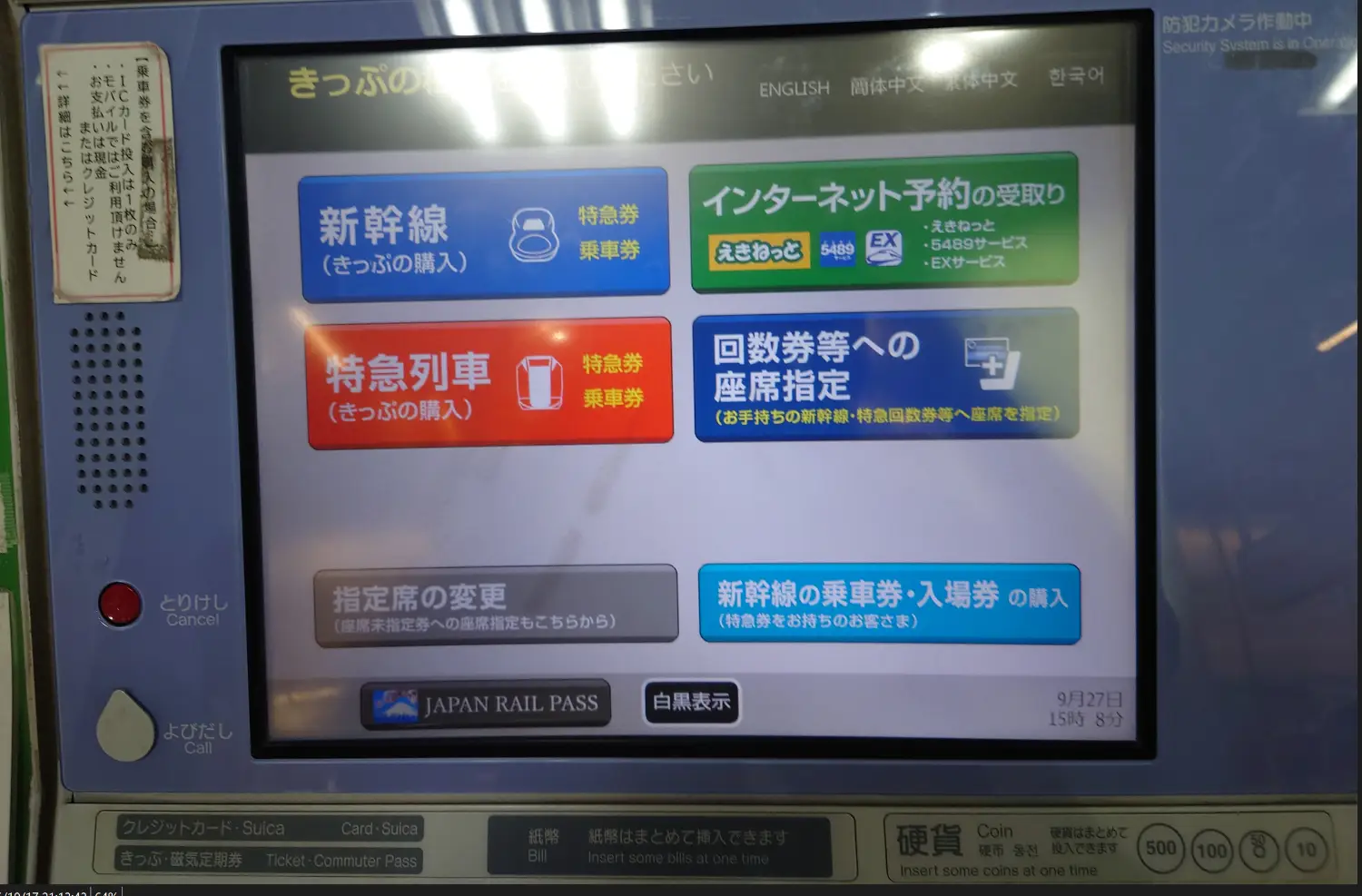1362x896 pixels.
Task: Switch language to ENGLISH
Action: point(794,88)
